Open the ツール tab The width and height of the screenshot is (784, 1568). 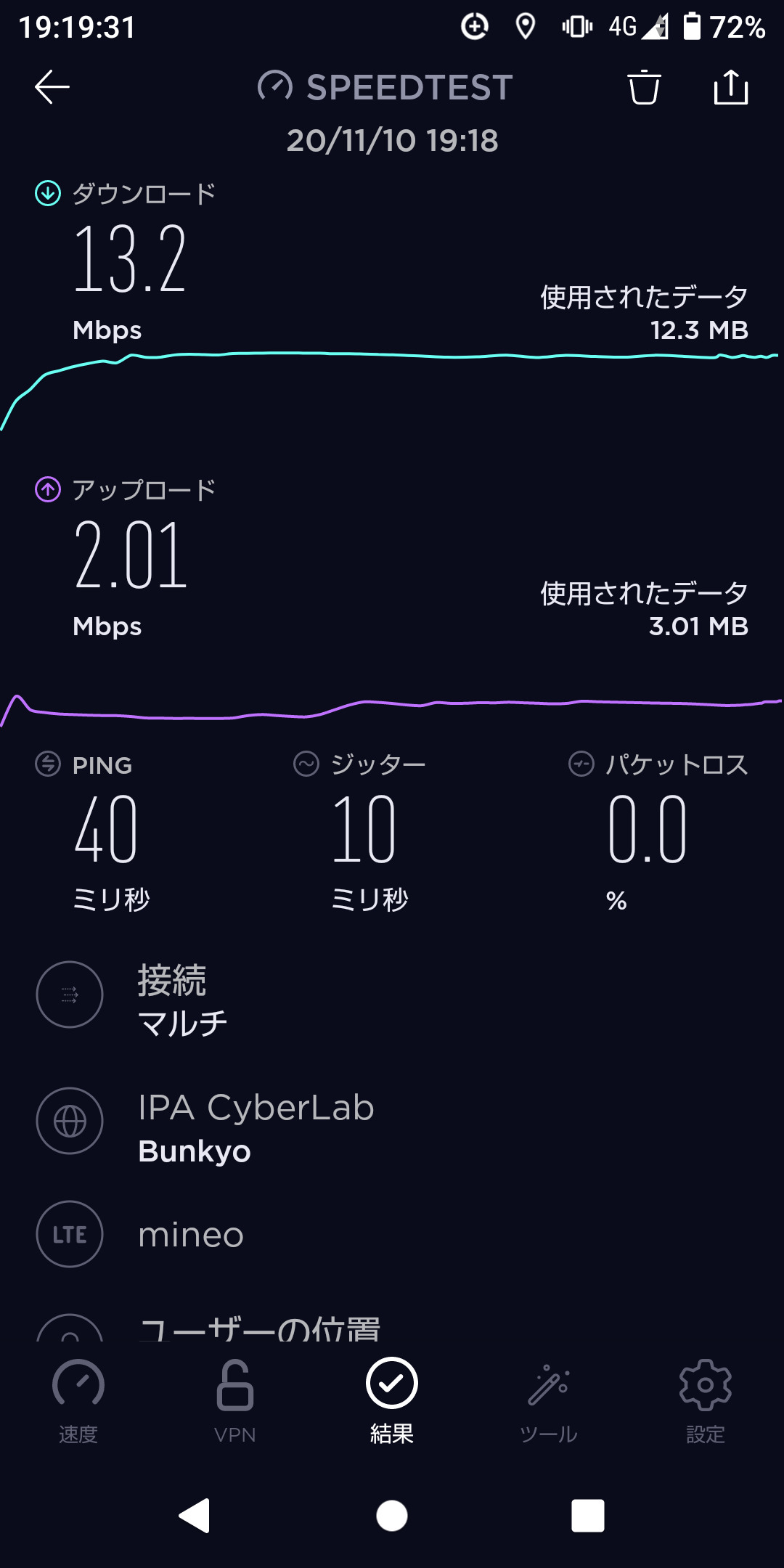coord(549,1402)
